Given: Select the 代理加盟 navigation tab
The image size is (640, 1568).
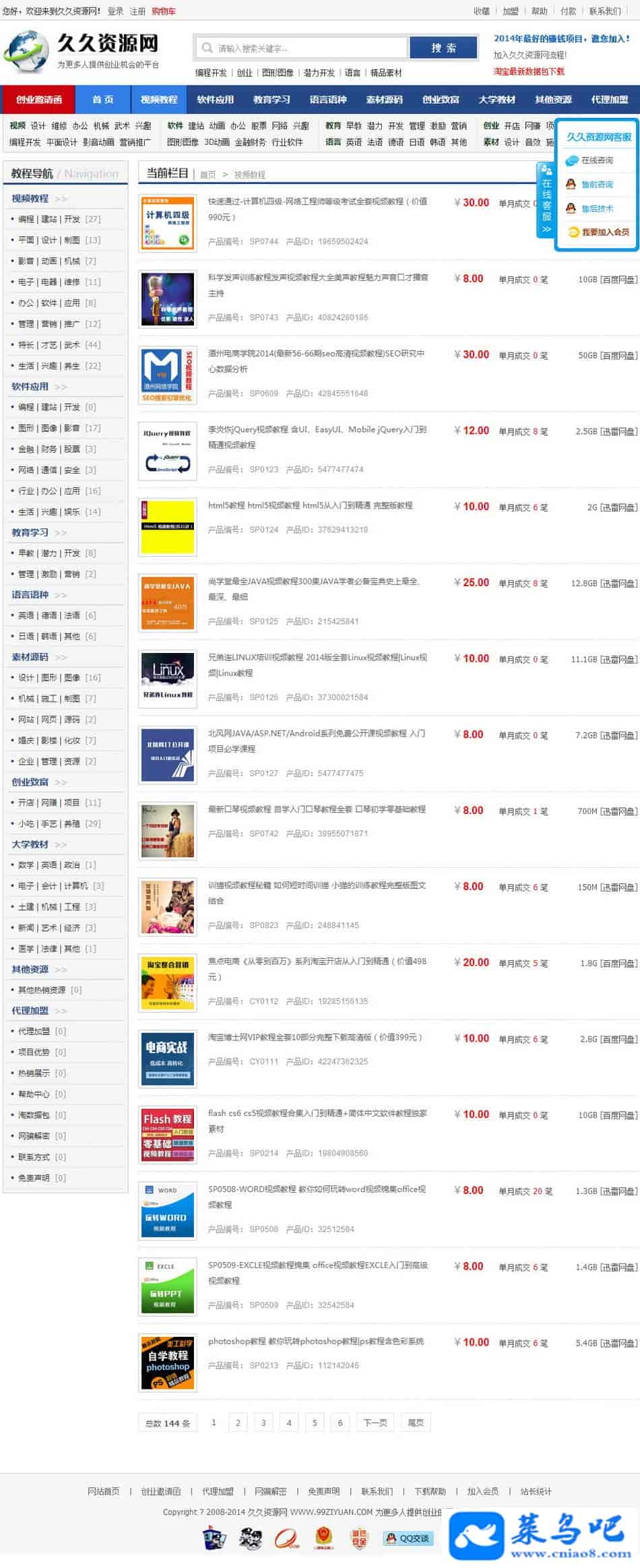Looking at the screenshot, I should pos(609,100).
